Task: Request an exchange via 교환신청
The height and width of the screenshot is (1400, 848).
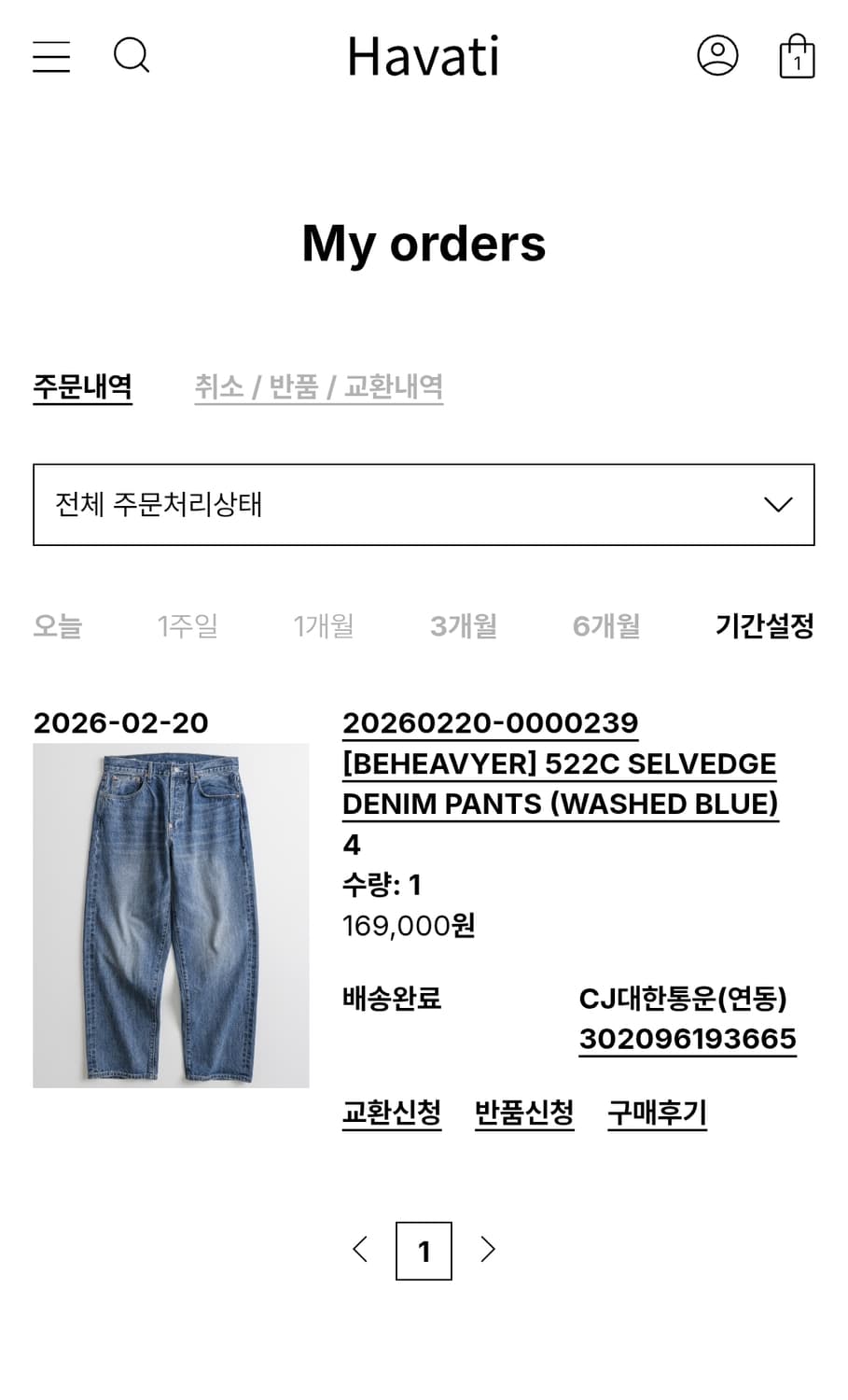Action: tap(392, 1111)
